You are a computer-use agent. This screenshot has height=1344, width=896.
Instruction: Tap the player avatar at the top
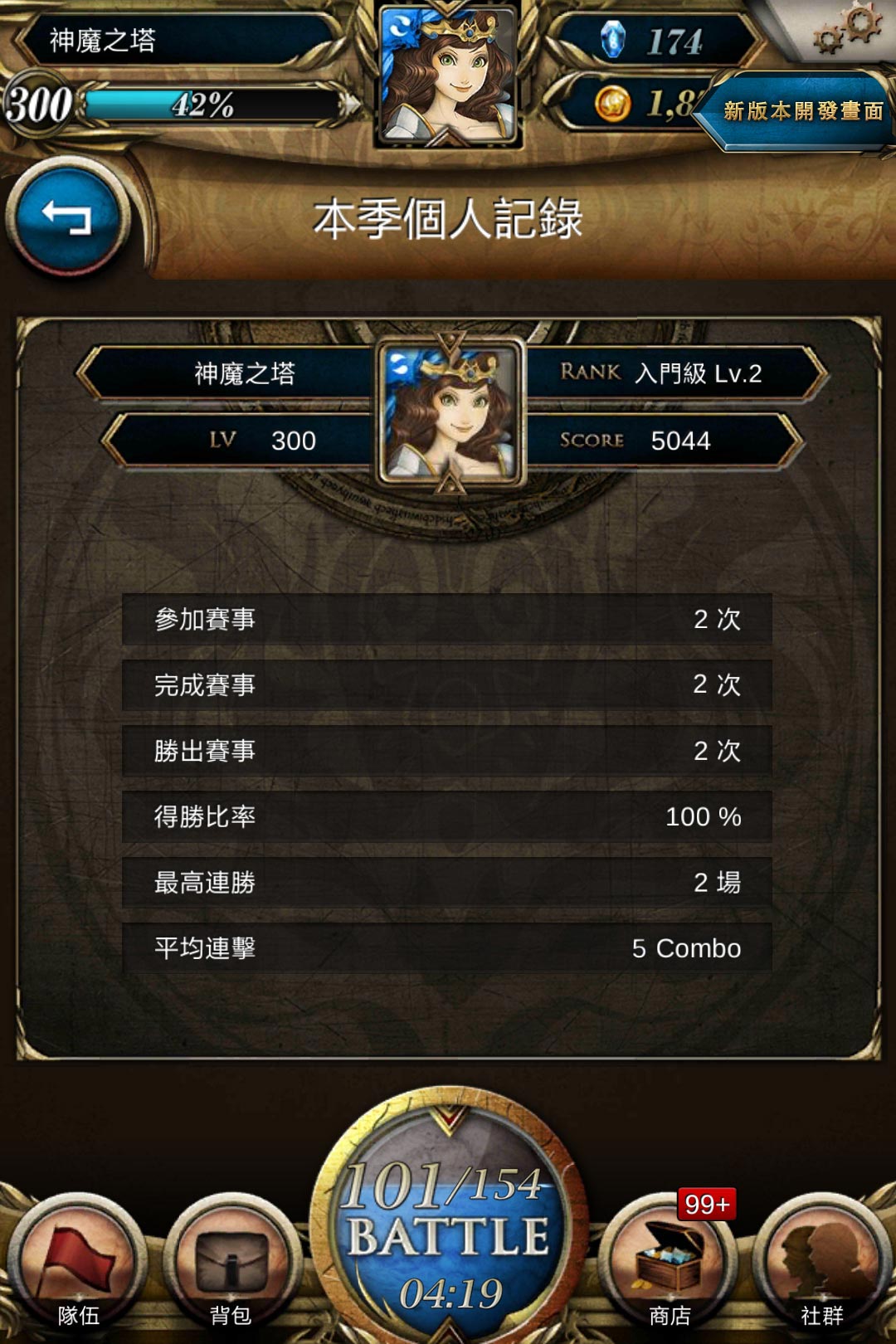click(448, 73)
